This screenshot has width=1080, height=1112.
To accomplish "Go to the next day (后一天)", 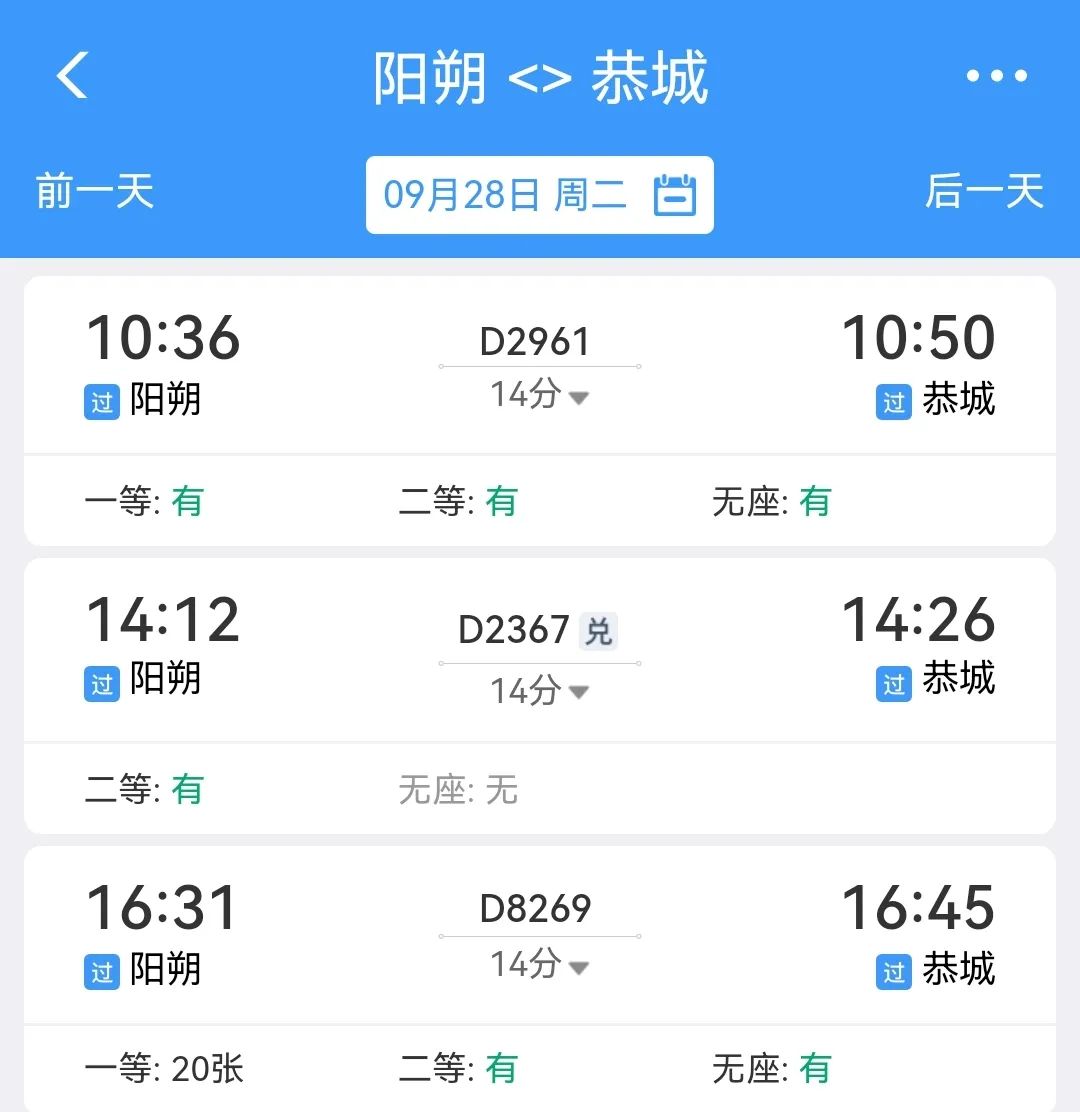I will click(x=984, y=192).
